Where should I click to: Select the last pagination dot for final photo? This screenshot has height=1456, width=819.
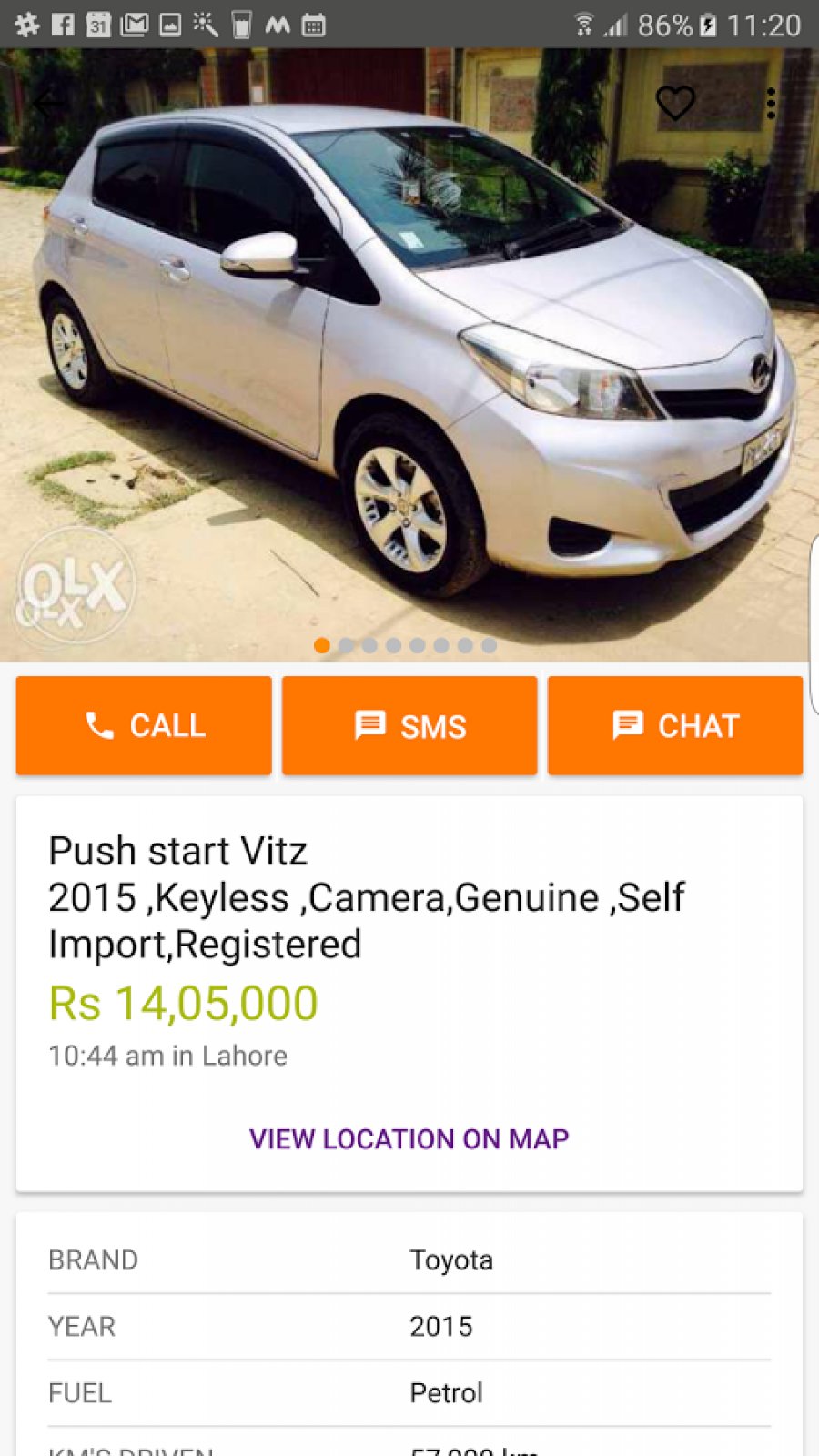[490, 647]
